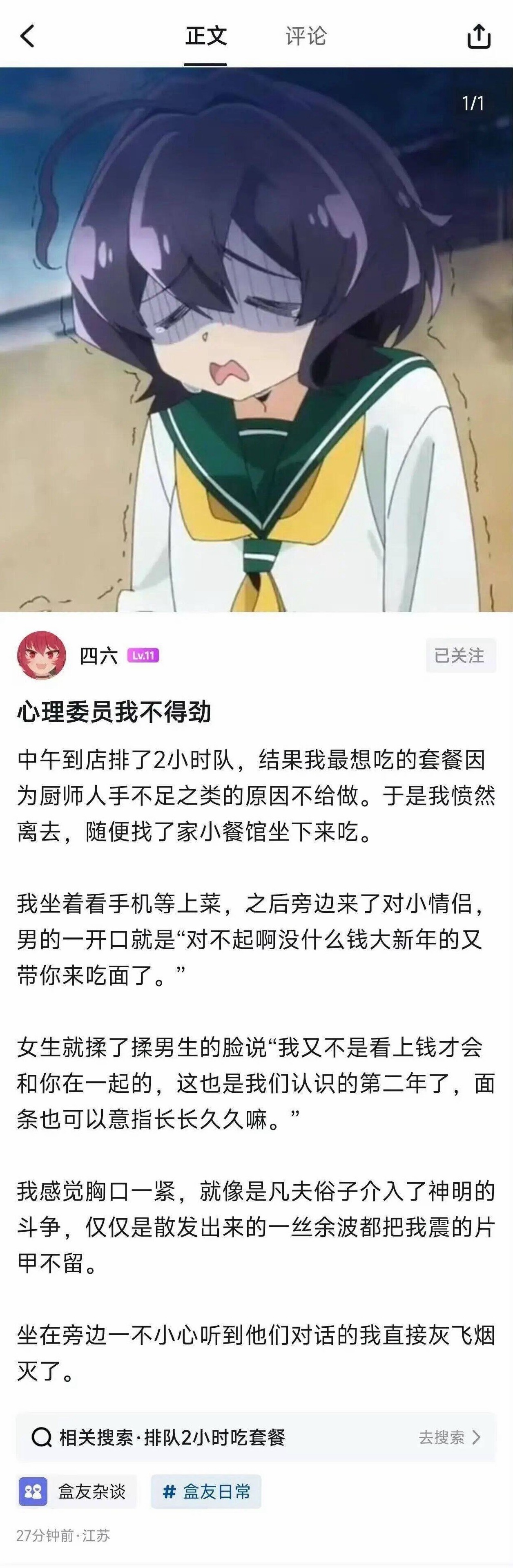Share this post via the share icon
Viewport: 513px width, 1568px height.
(478, 36)
